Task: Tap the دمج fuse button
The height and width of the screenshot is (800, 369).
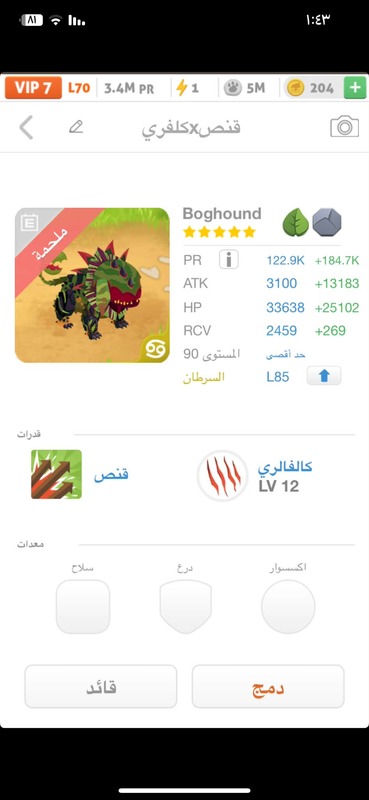Action: [268, 686]
